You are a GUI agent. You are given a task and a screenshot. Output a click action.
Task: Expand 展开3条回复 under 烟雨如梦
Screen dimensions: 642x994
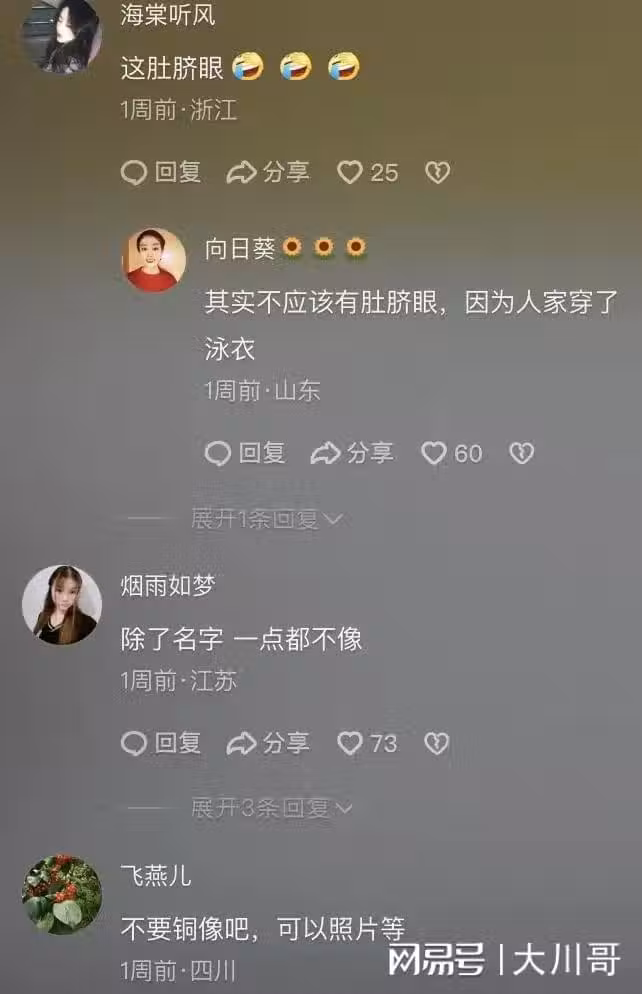pyautogui.click(x=271, y=808)
